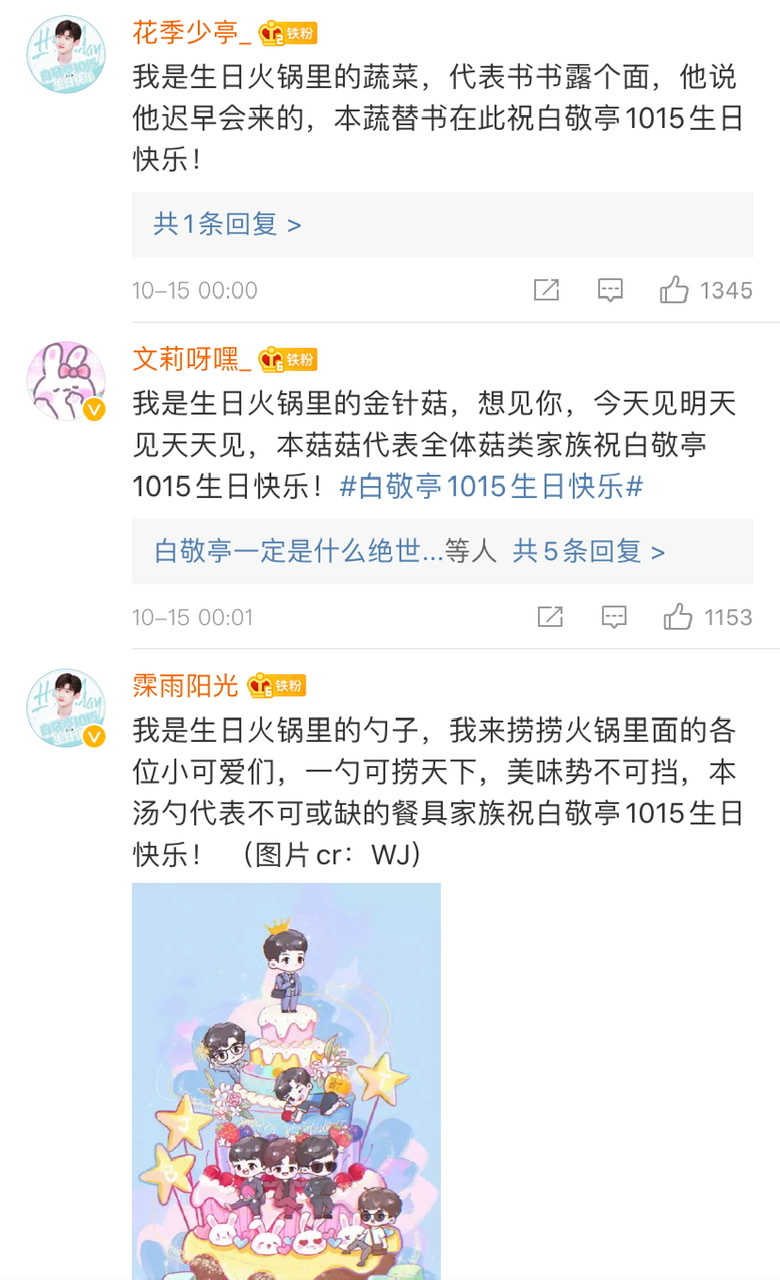Reply to 文莉呀嘿_'s comment
780x1280 pixels.
point(614,617)
